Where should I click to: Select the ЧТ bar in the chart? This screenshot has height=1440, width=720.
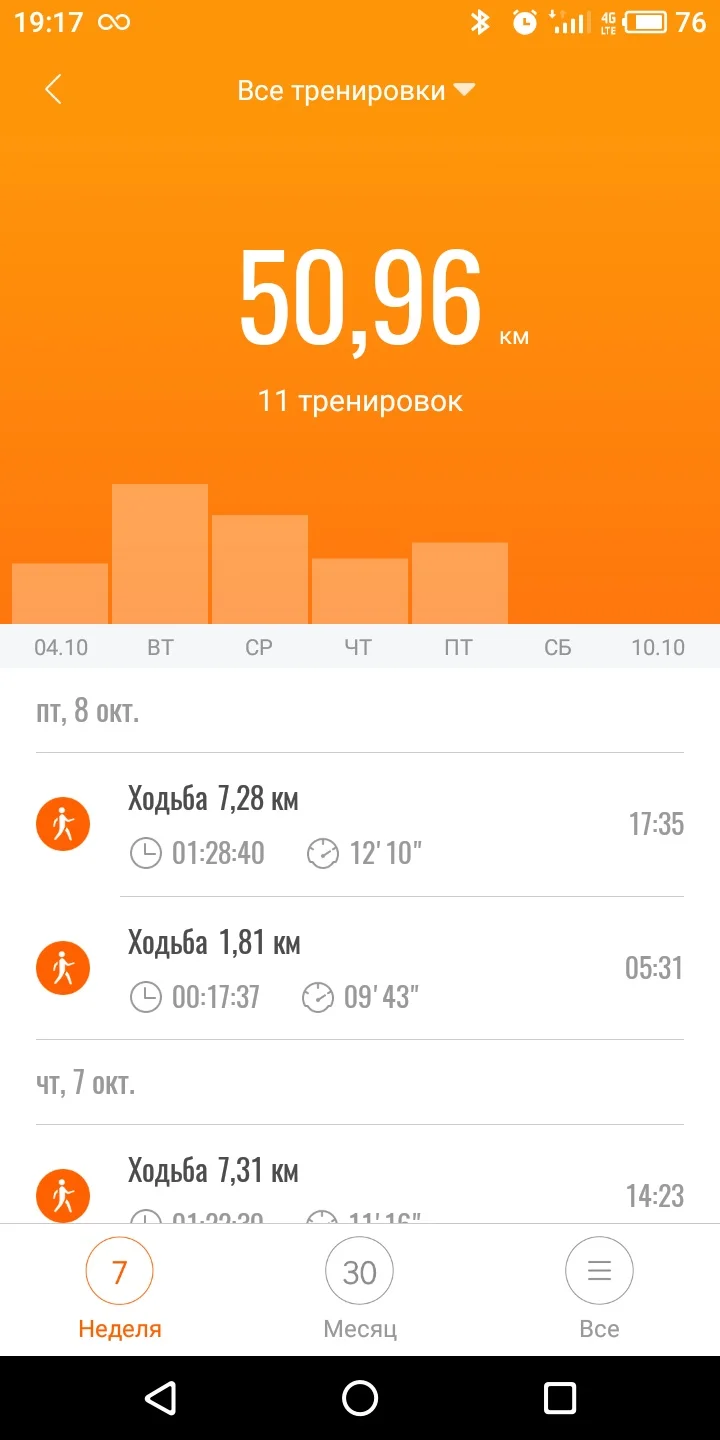360,592
